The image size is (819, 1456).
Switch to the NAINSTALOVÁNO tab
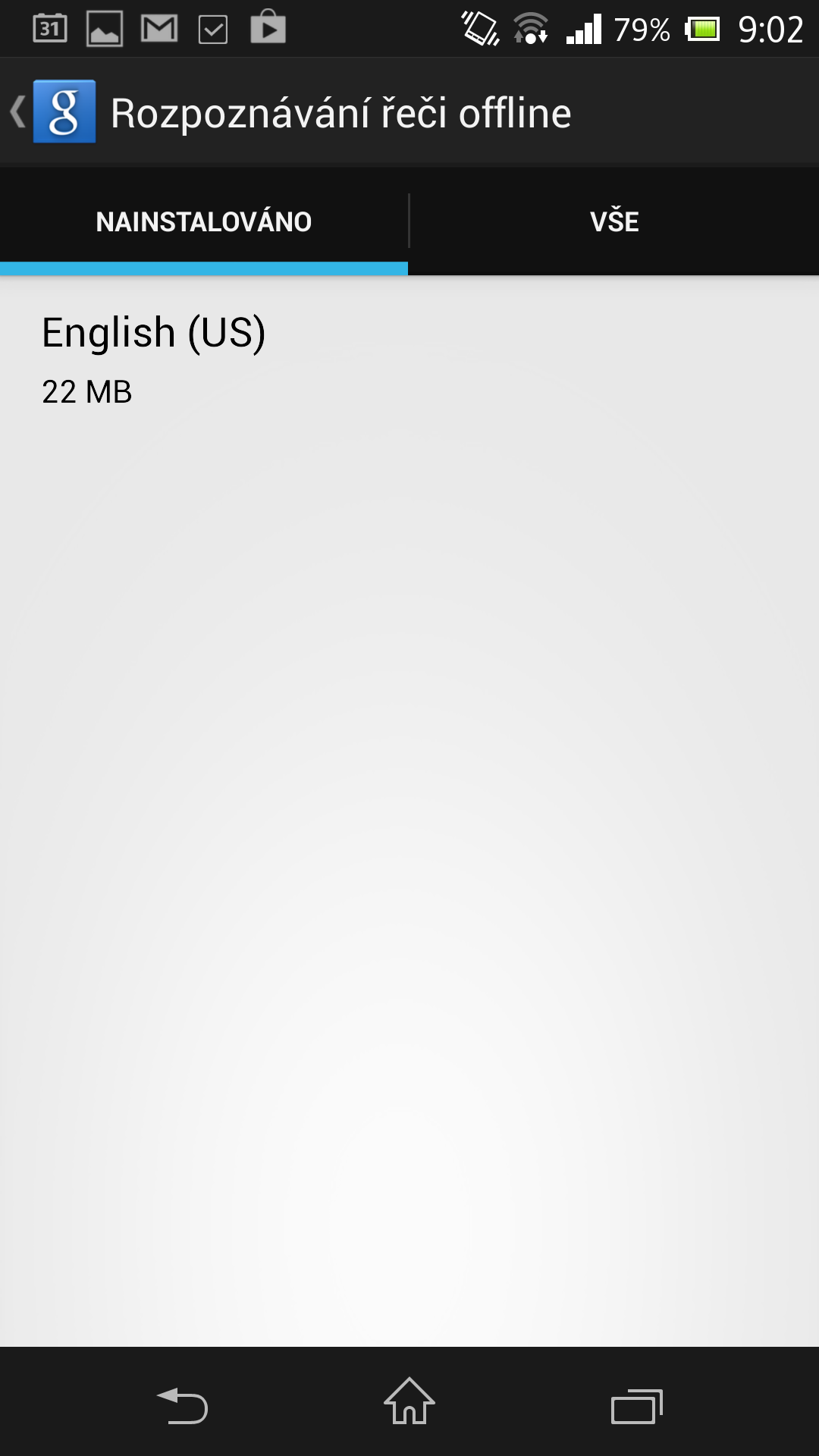(x=203, y=221)
